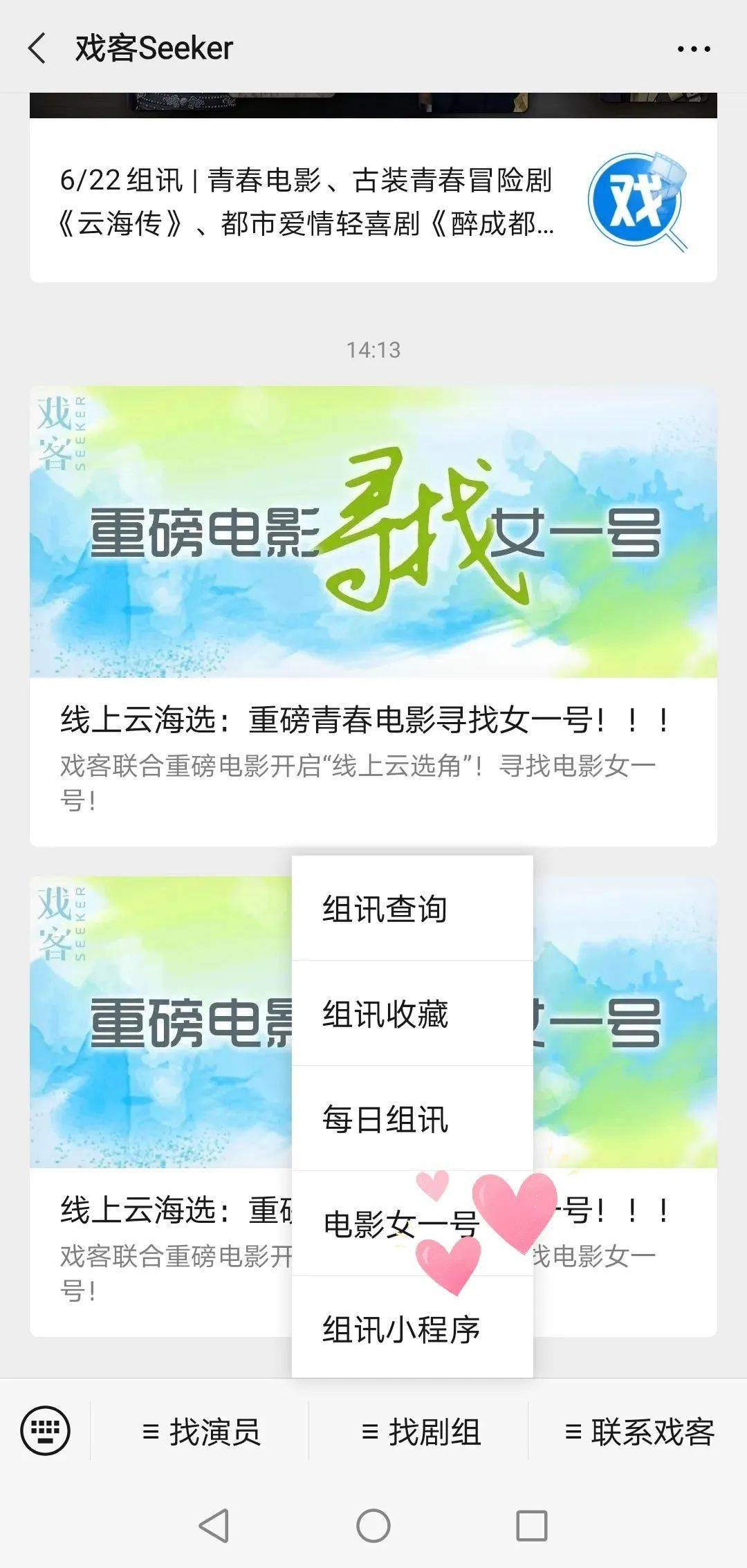Show recent apps with the square button

point(531,1525)
